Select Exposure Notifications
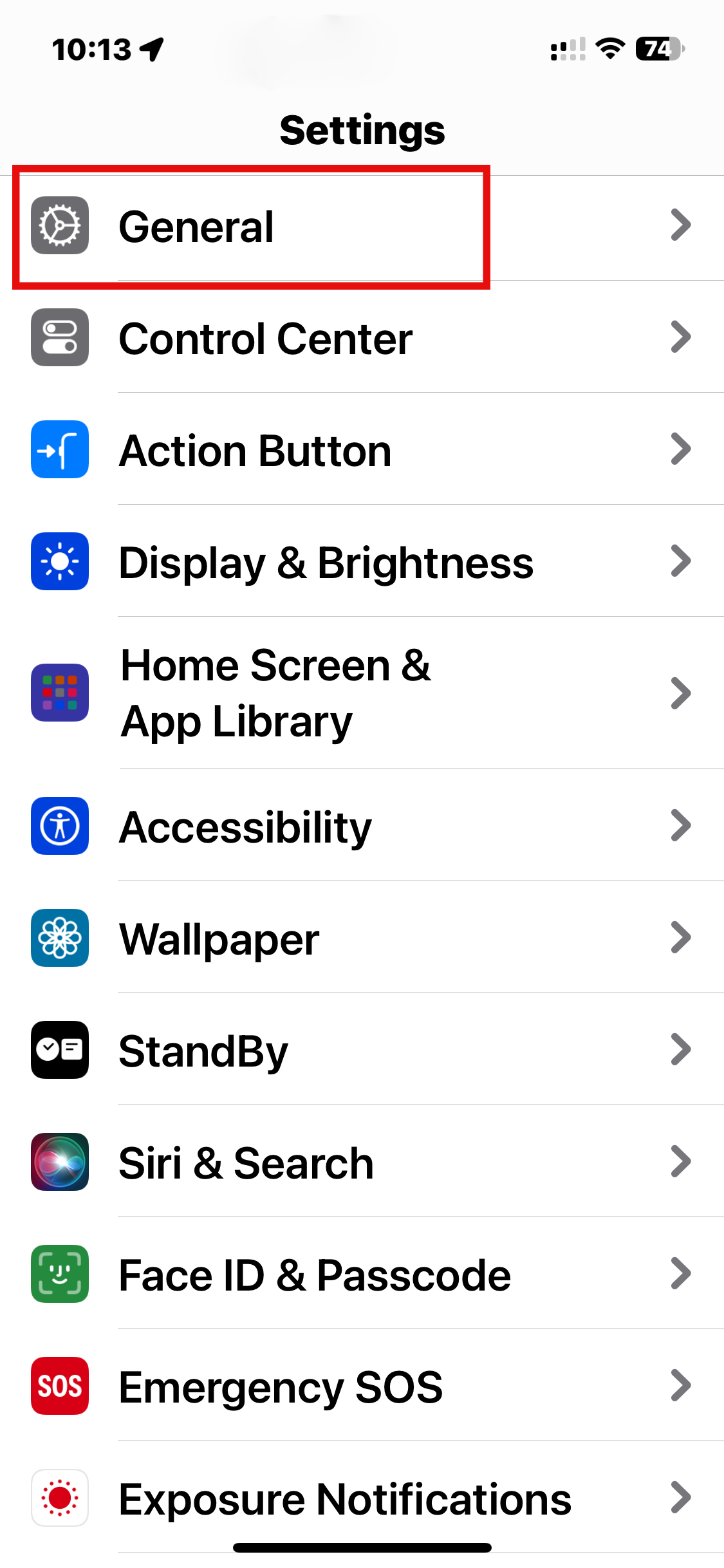 [362, 1497]
